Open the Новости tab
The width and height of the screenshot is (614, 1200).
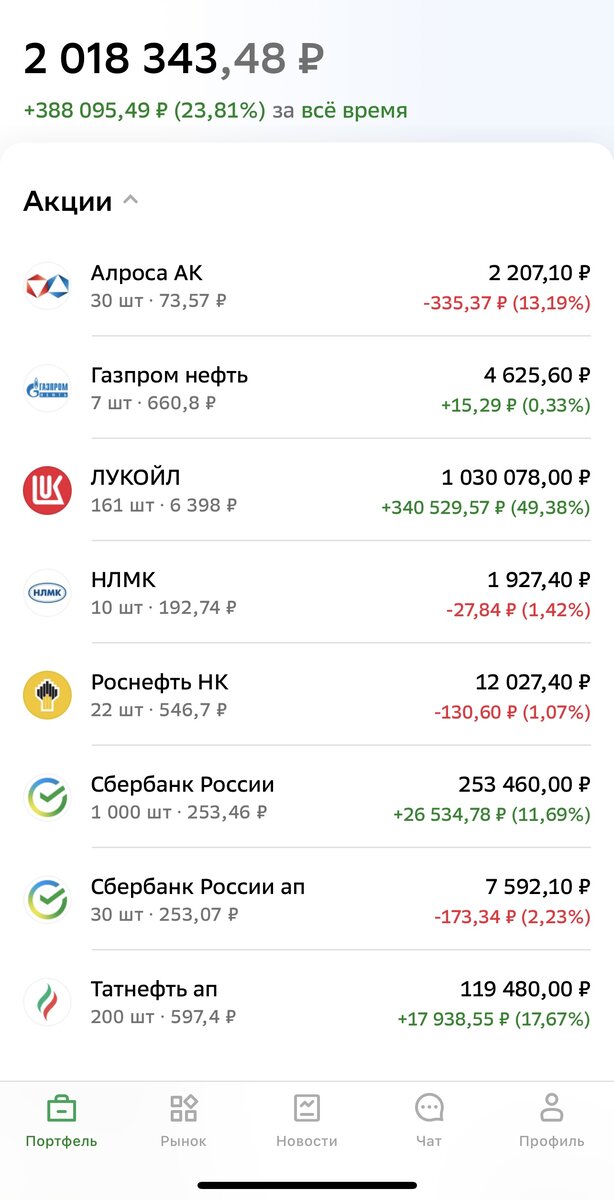point(306,1121)
